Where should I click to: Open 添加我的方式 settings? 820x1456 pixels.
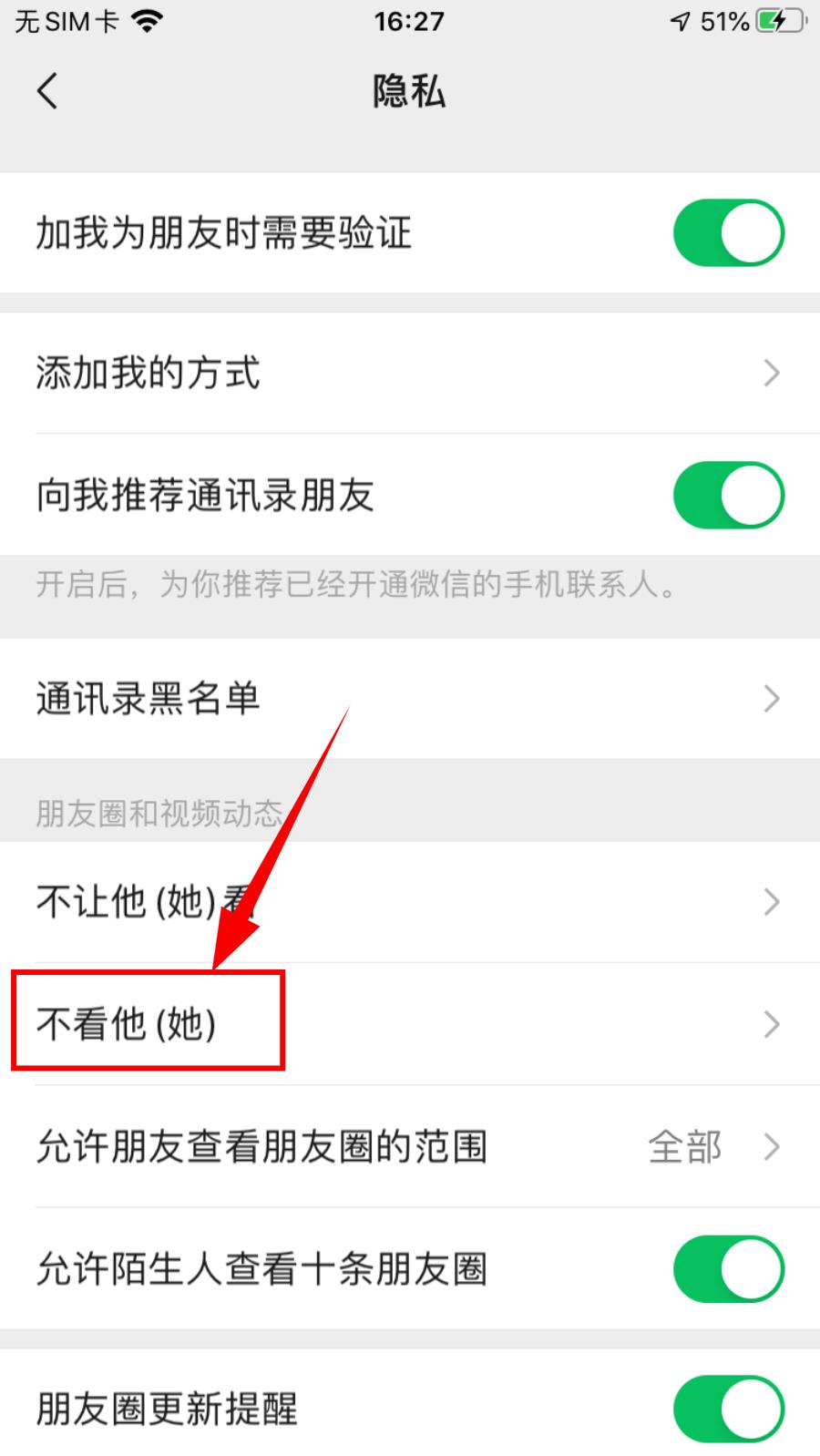pyautogui.click(x=410, y=373)
